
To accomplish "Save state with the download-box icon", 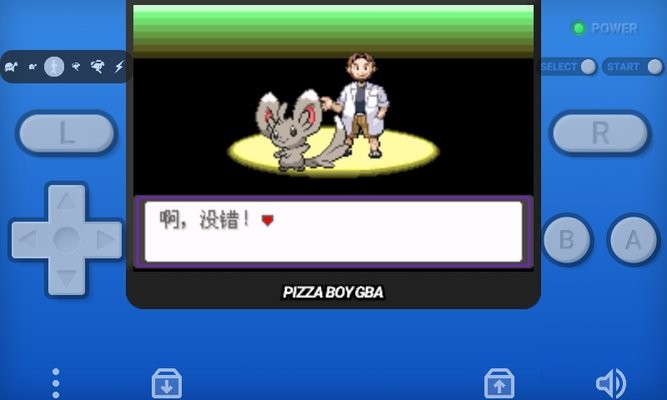I will 166,382.
